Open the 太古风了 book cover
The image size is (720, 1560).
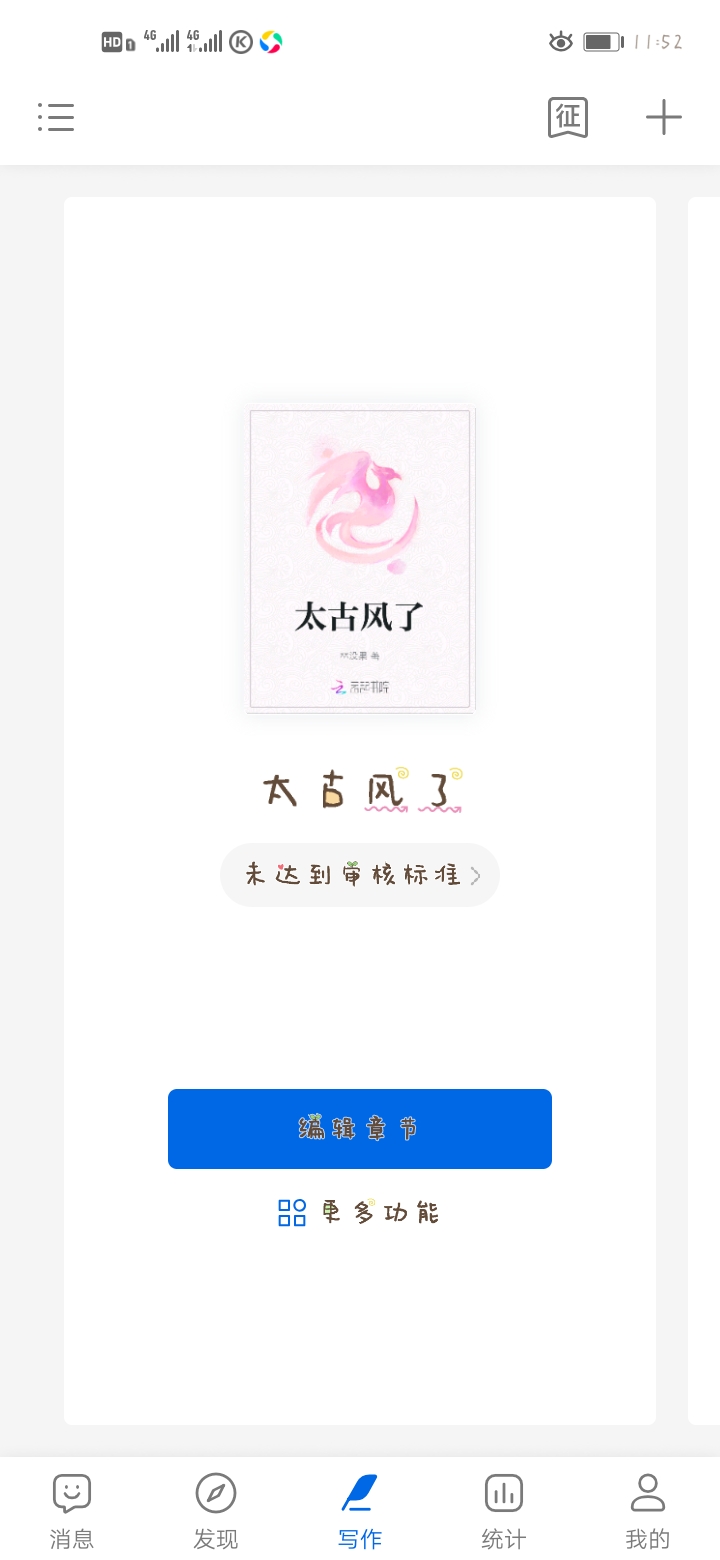pyautogui.click(x=360, y=558)
